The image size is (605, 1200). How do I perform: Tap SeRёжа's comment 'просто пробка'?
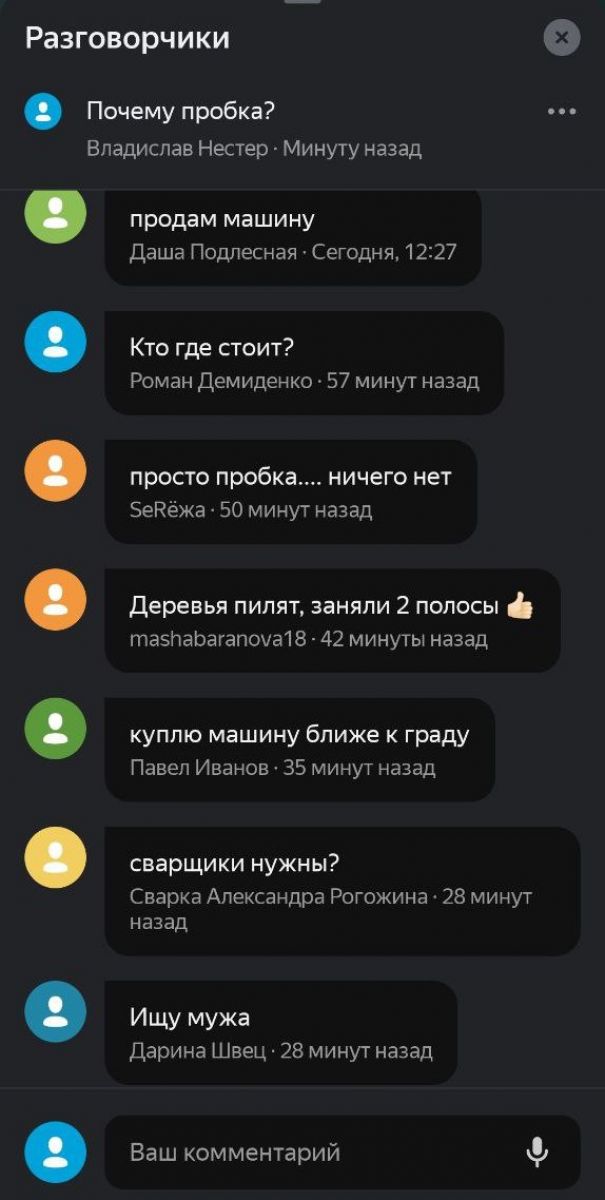click(x=290, y=492)
